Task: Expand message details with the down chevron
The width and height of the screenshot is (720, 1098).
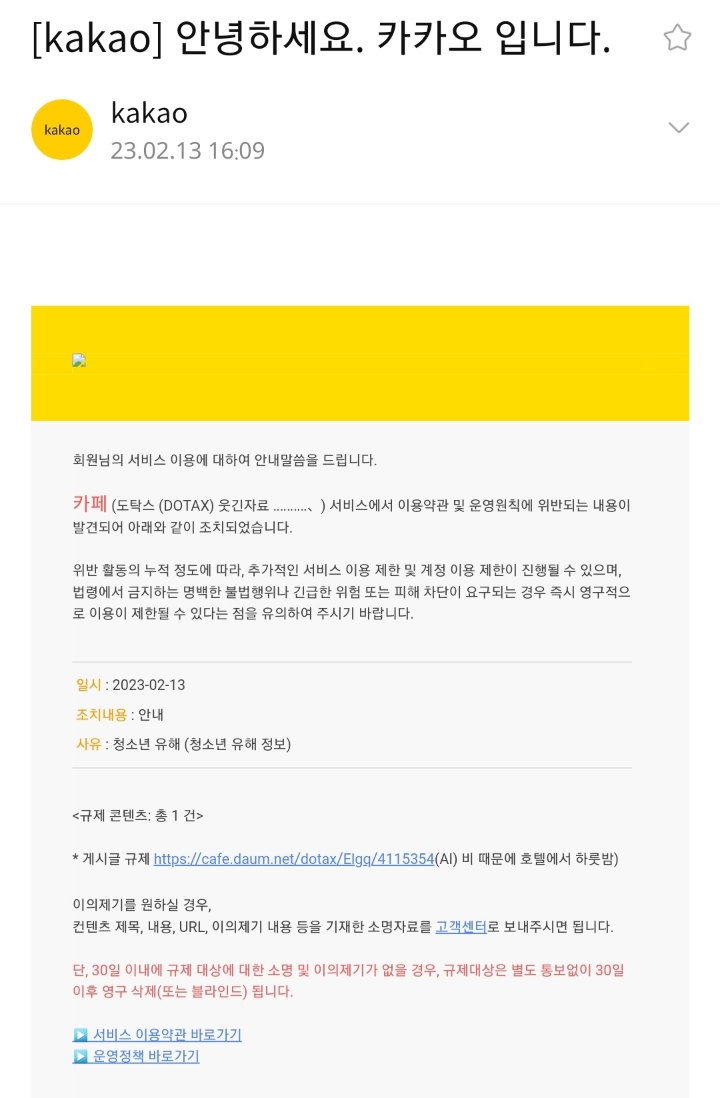Action: 679,127
